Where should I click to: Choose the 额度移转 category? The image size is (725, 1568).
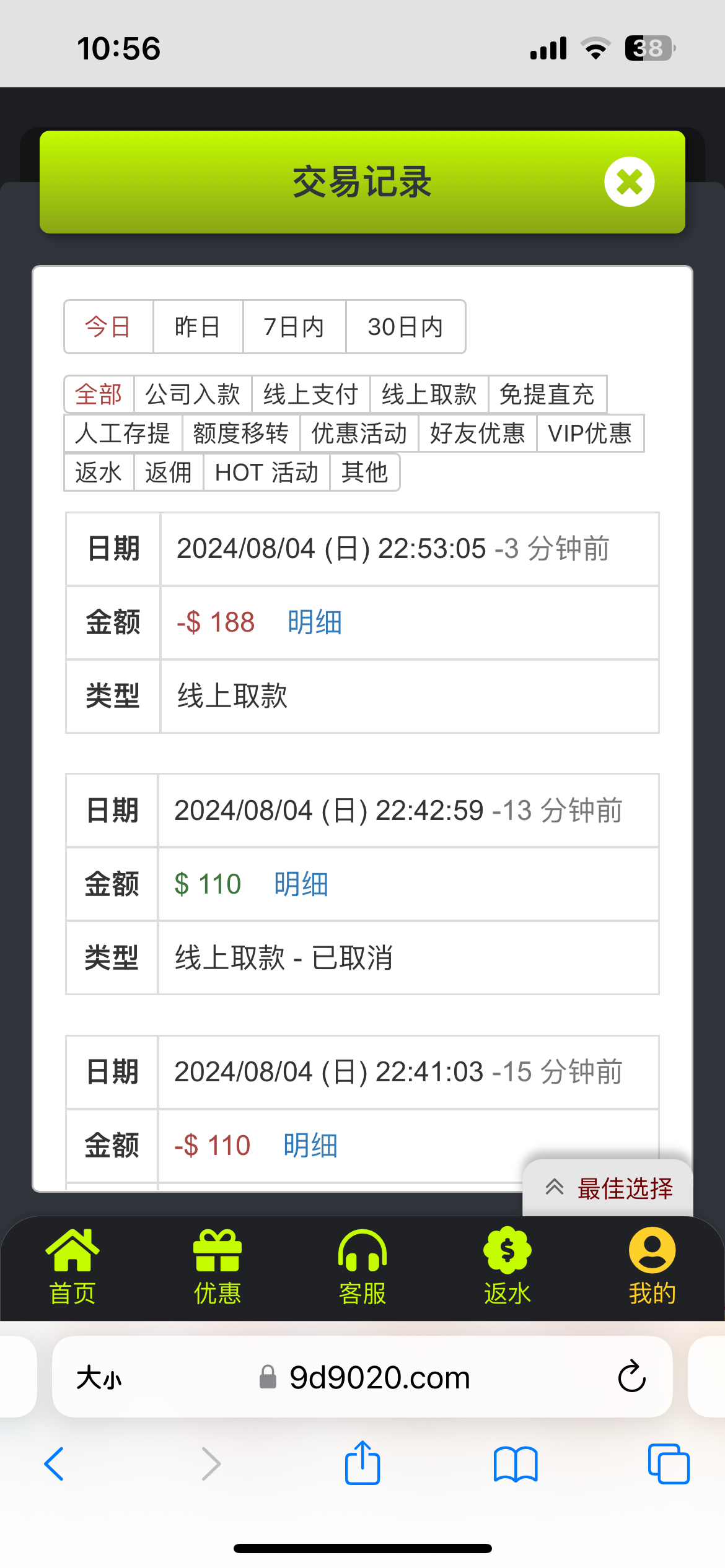(241, 433)
